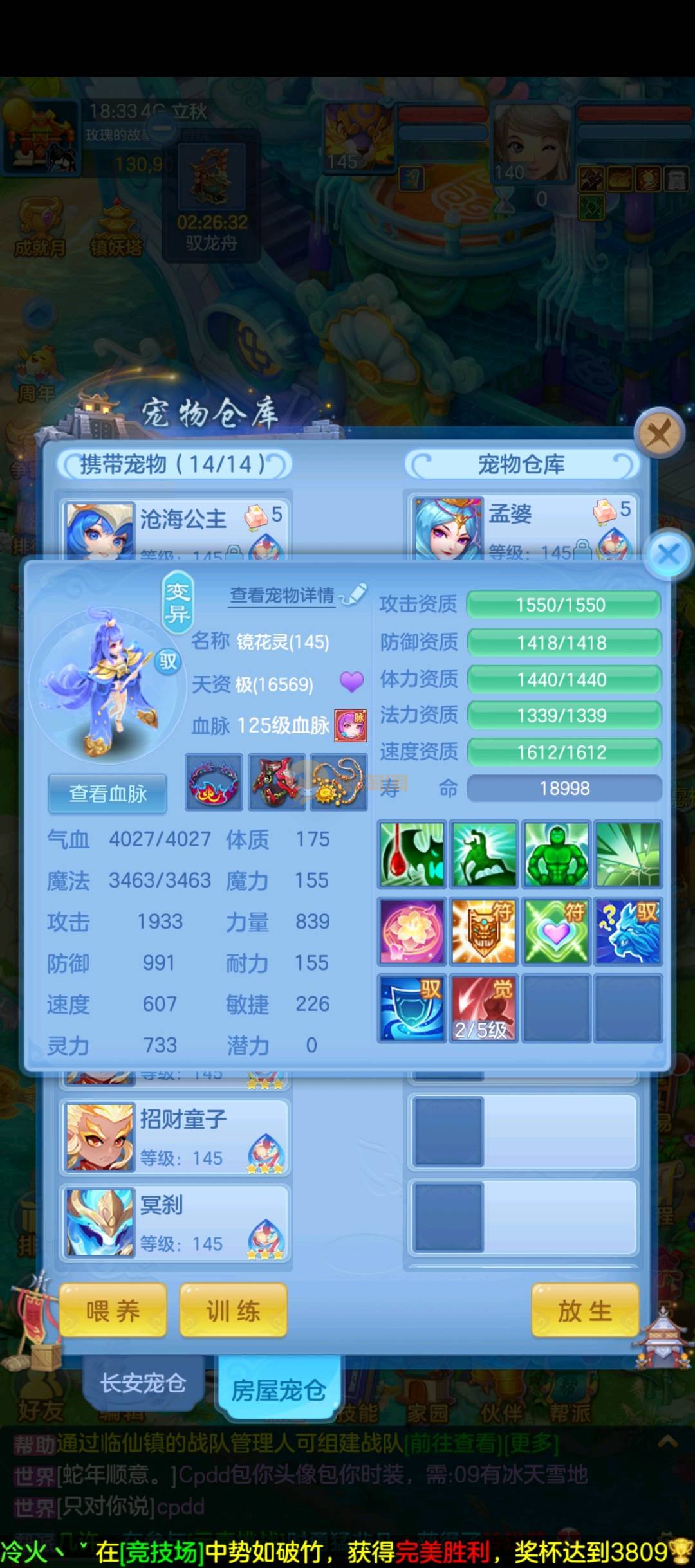The height and width of the screenshot is (1568, 695).
Task: View the green muscle-man skill icon
Action: pos(555,855)
